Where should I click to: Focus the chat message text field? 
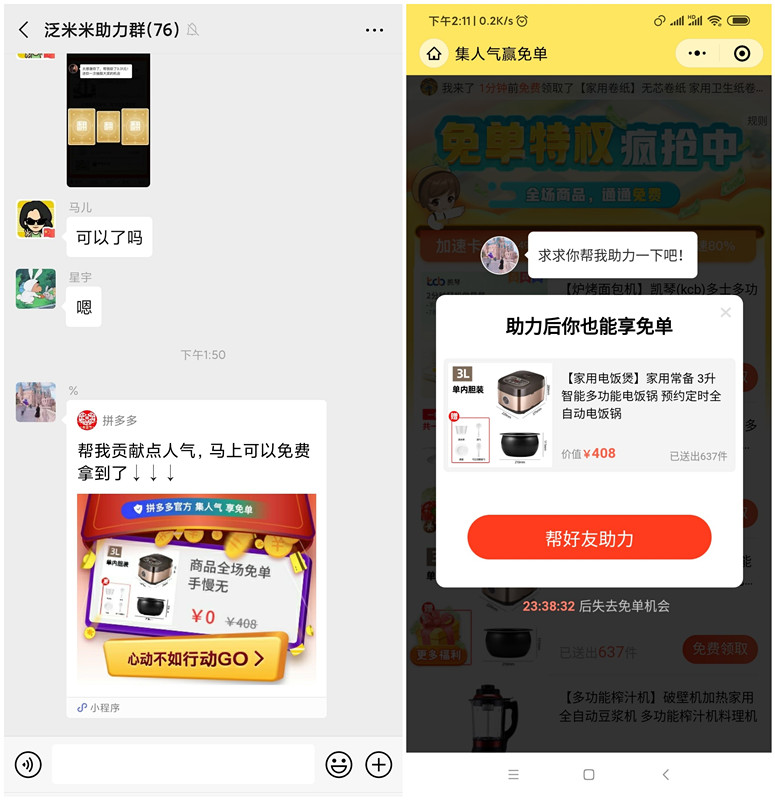coord(183,765)
